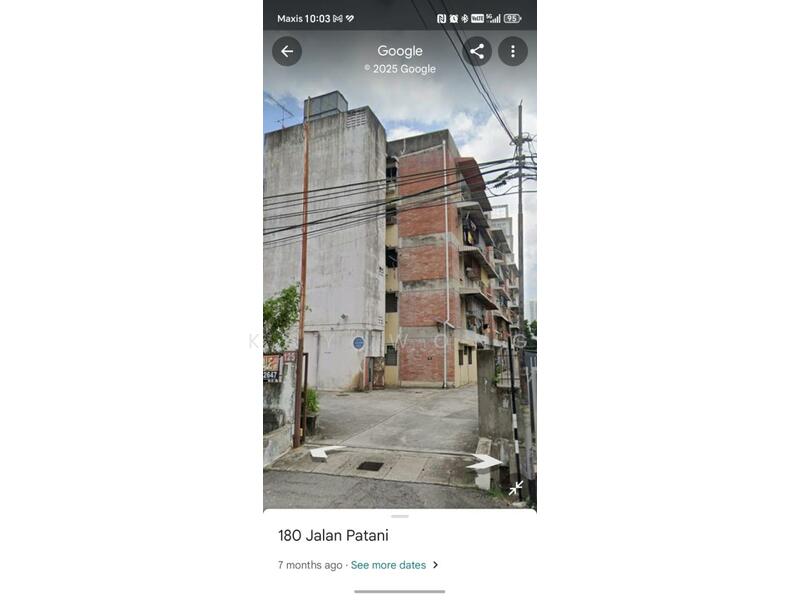Go back with the arrow button
The image size is (800, 600).
tap(287, 51)
